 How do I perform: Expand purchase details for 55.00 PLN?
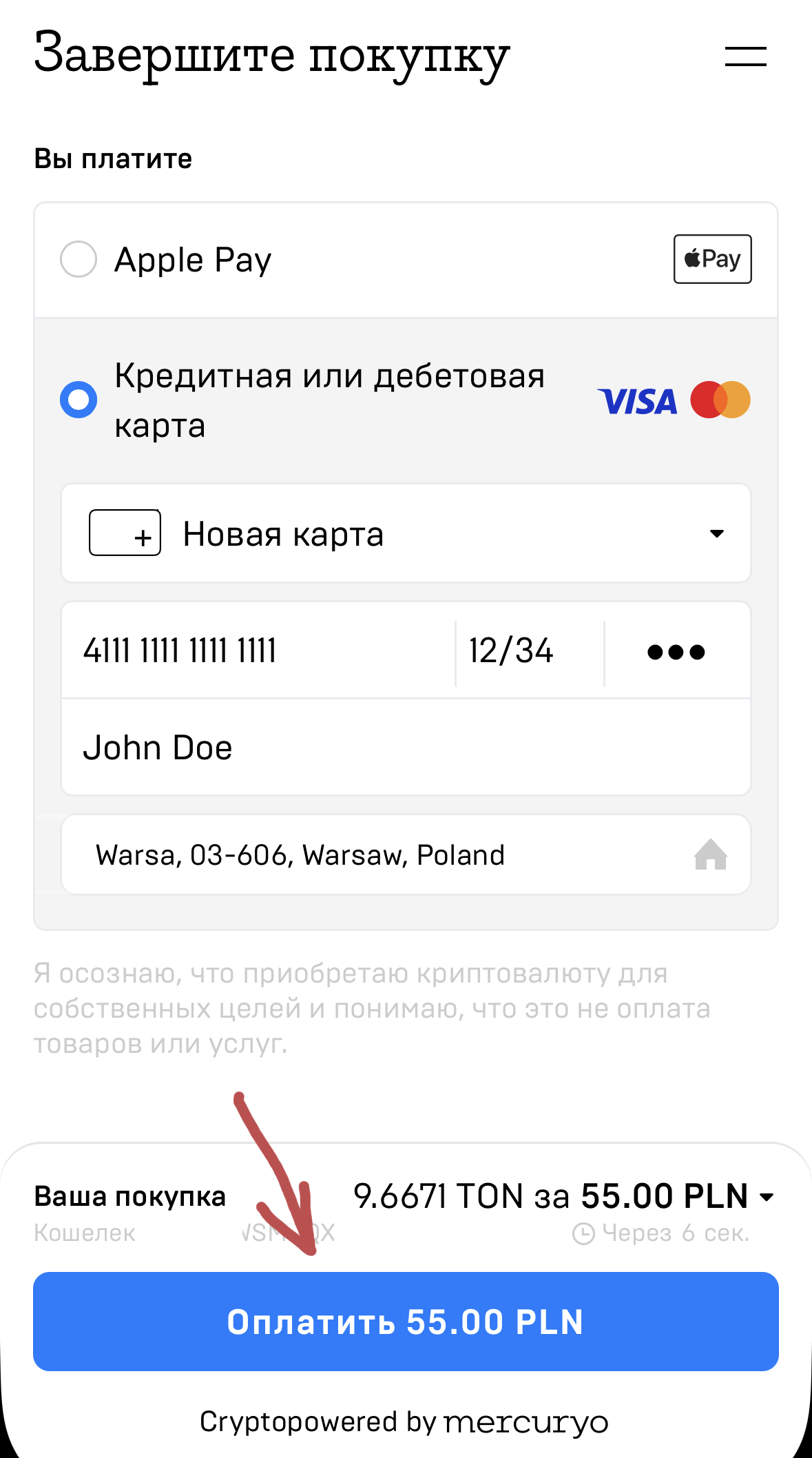pyautogui.click(x=767, y=1197)
